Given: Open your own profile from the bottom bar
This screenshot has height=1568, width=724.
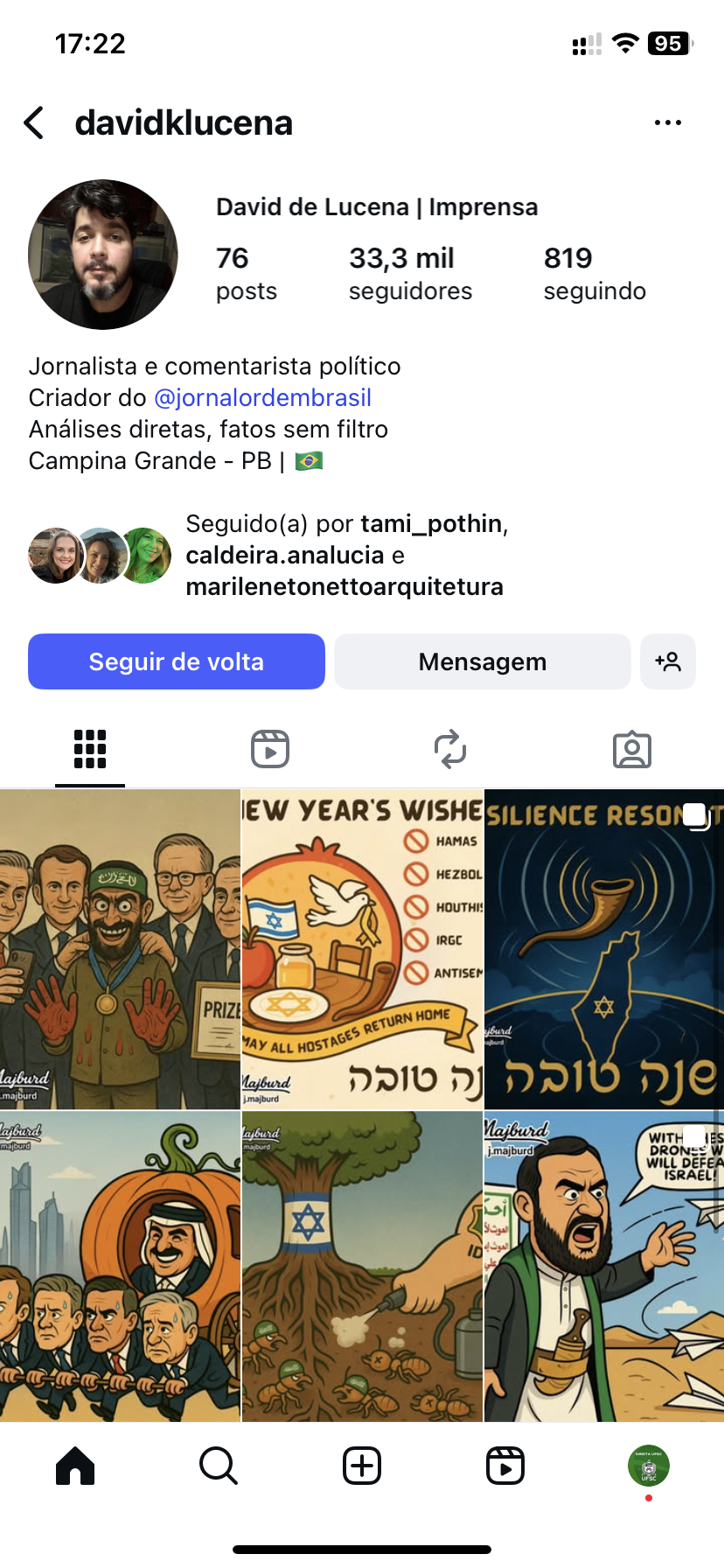Looking at the screenshot, I should click(648, 1466).
